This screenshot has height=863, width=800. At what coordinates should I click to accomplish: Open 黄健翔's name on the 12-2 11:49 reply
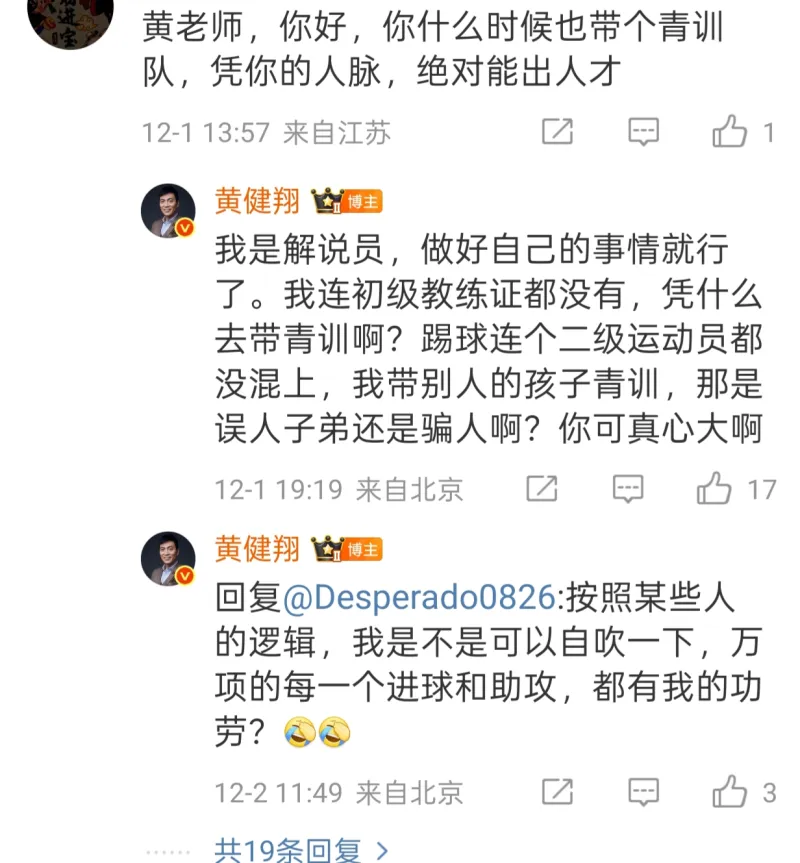click(257, 548)
